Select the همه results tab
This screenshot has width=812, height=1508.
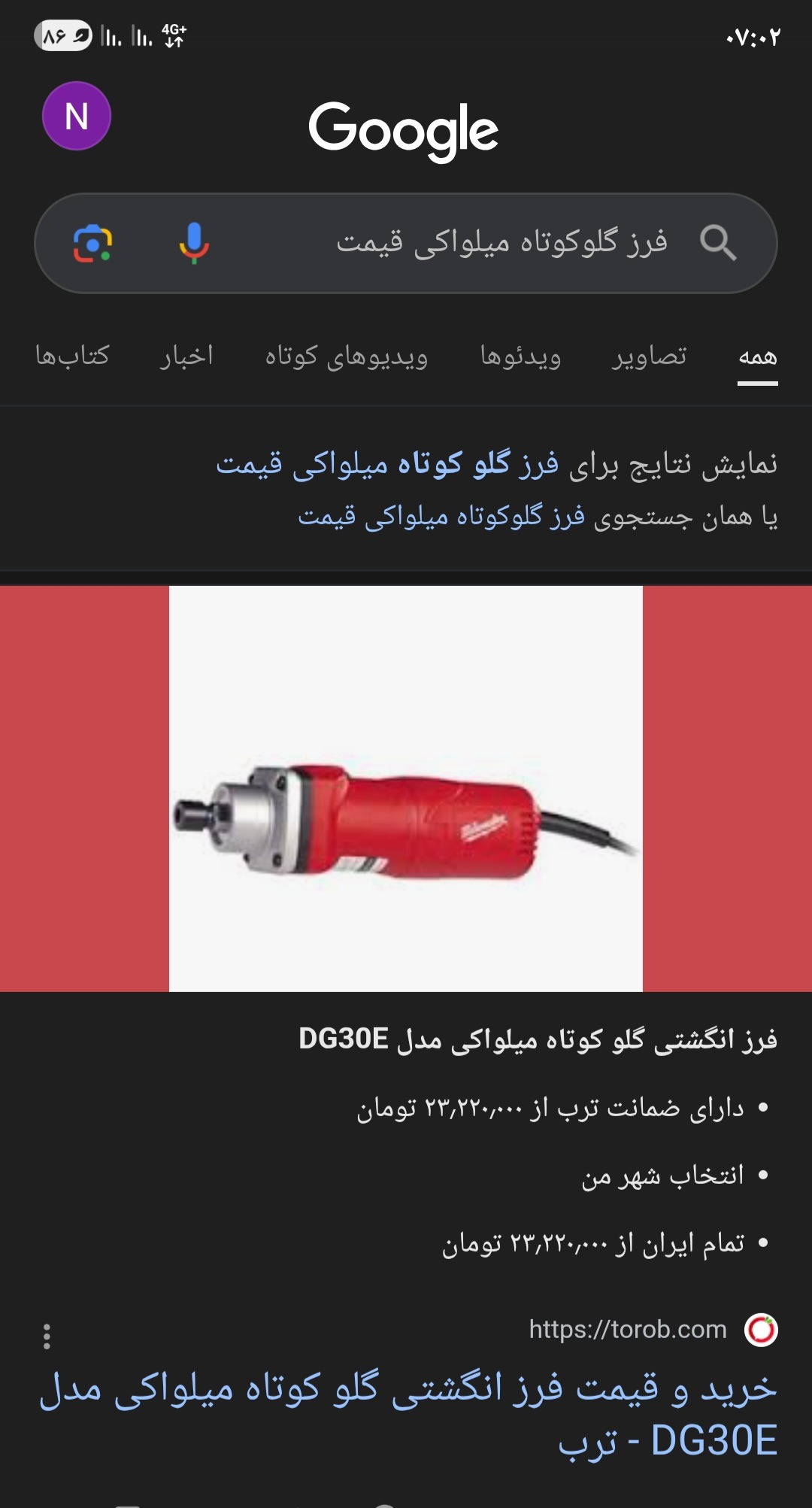pyautogui.click(x=757, y=357)
